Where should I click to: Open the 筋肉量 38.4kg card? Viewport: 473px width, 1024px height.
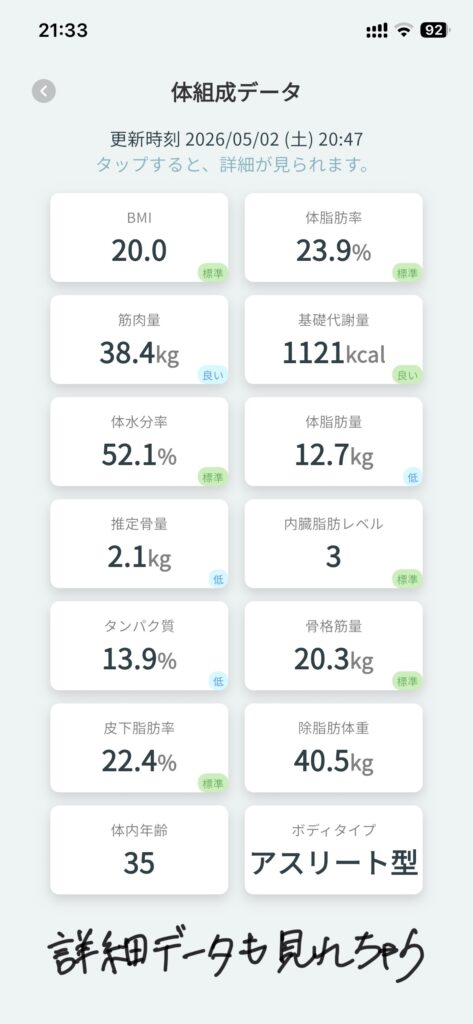tap(139, 340)
